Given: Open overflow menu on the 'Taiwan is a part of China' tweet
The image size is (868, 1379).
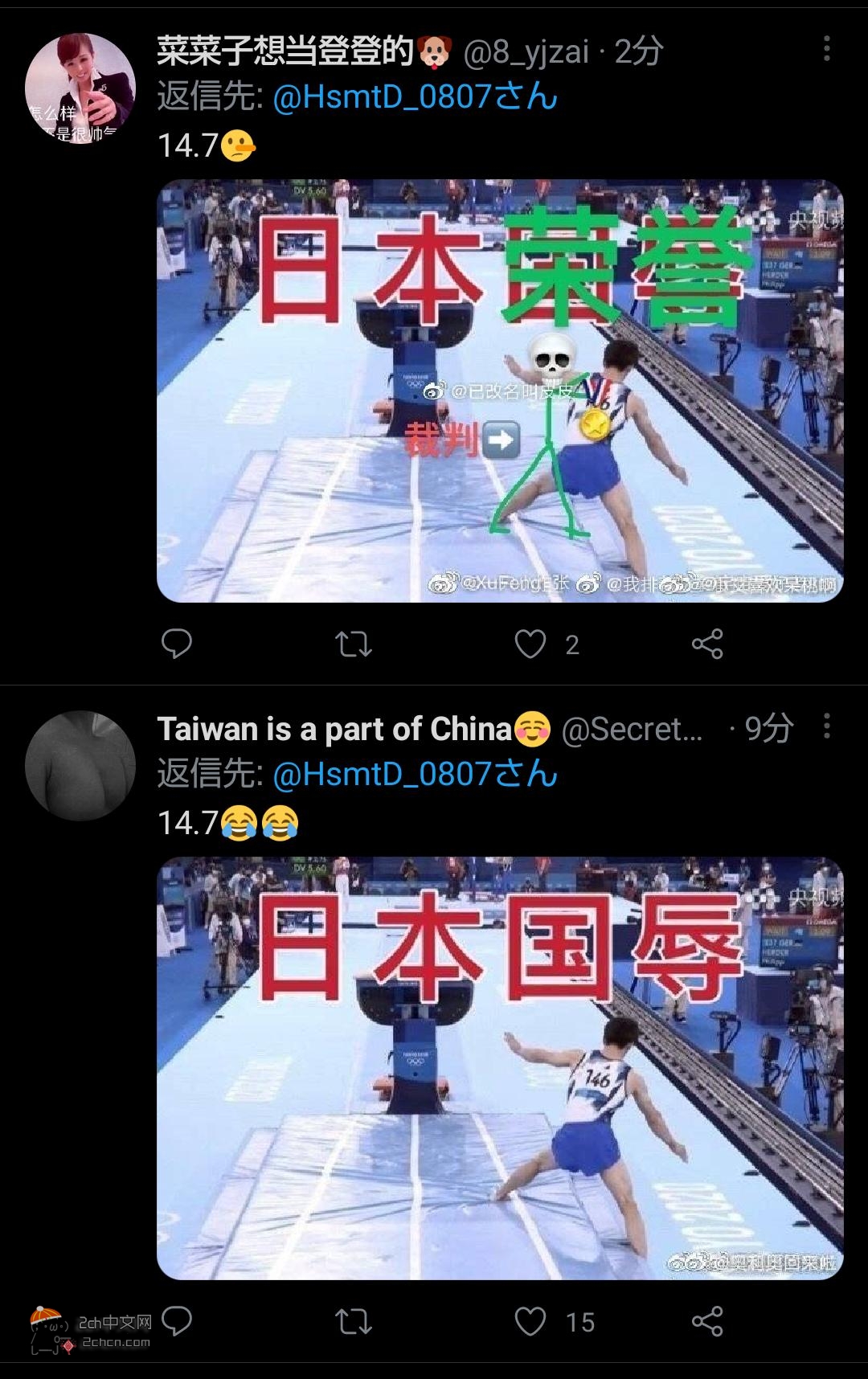Looking at the screenshot, I should pos(826,726).
